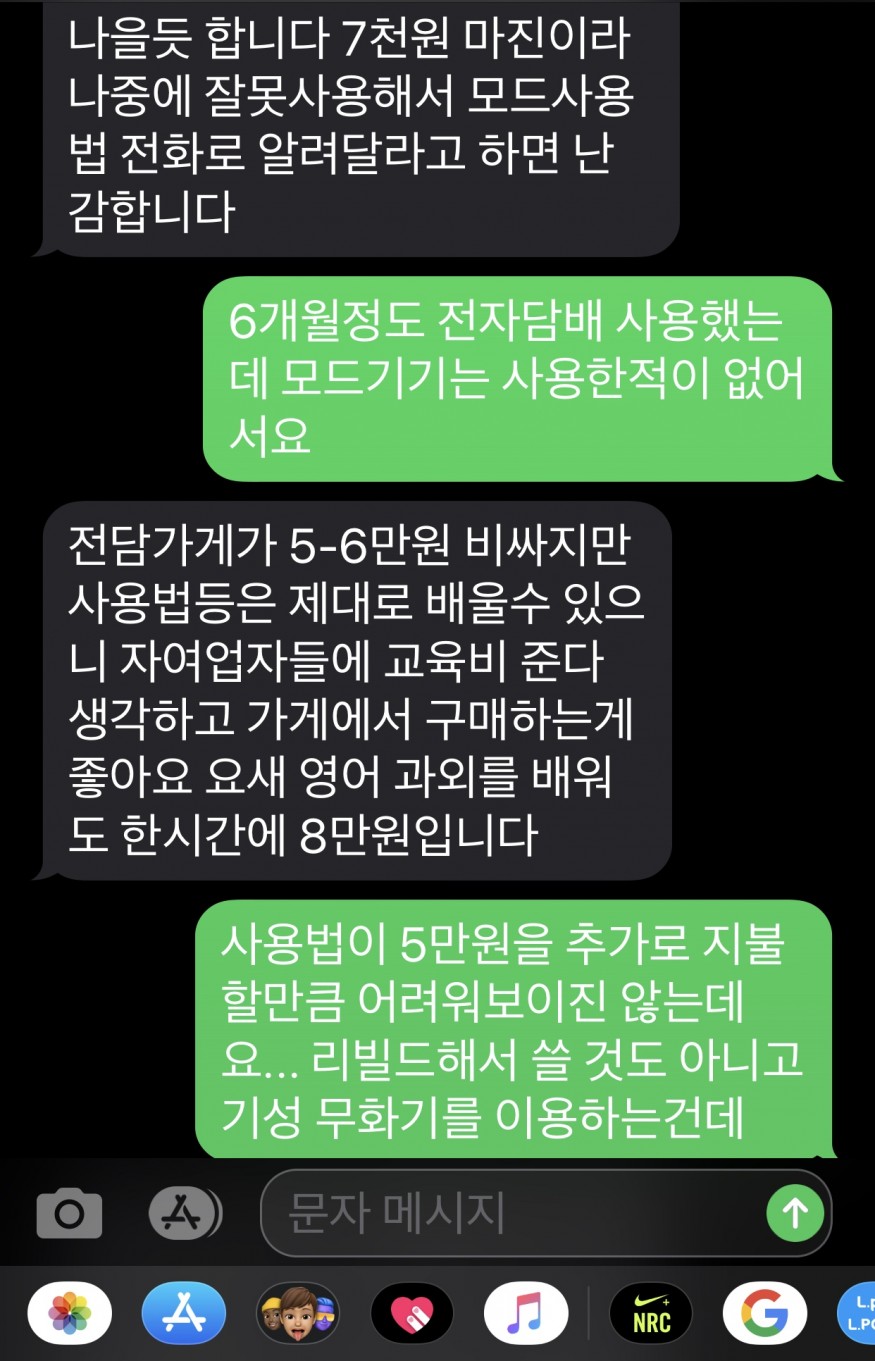Open the L.Point app in the strip
875x1361 pixels.
[x=858, y=1313]
